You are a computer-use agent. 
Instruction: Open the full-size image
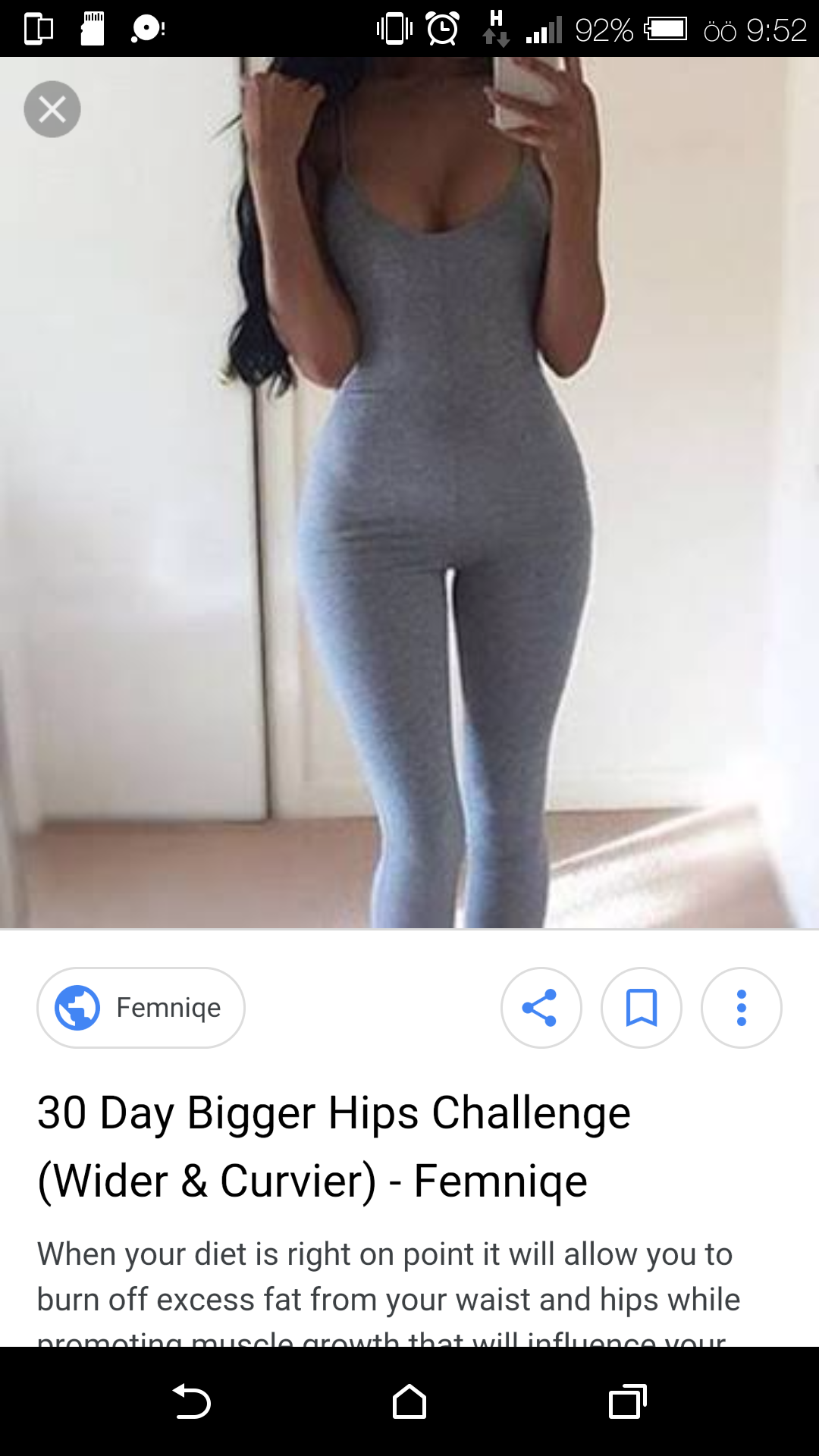click(x=409, y=493)
